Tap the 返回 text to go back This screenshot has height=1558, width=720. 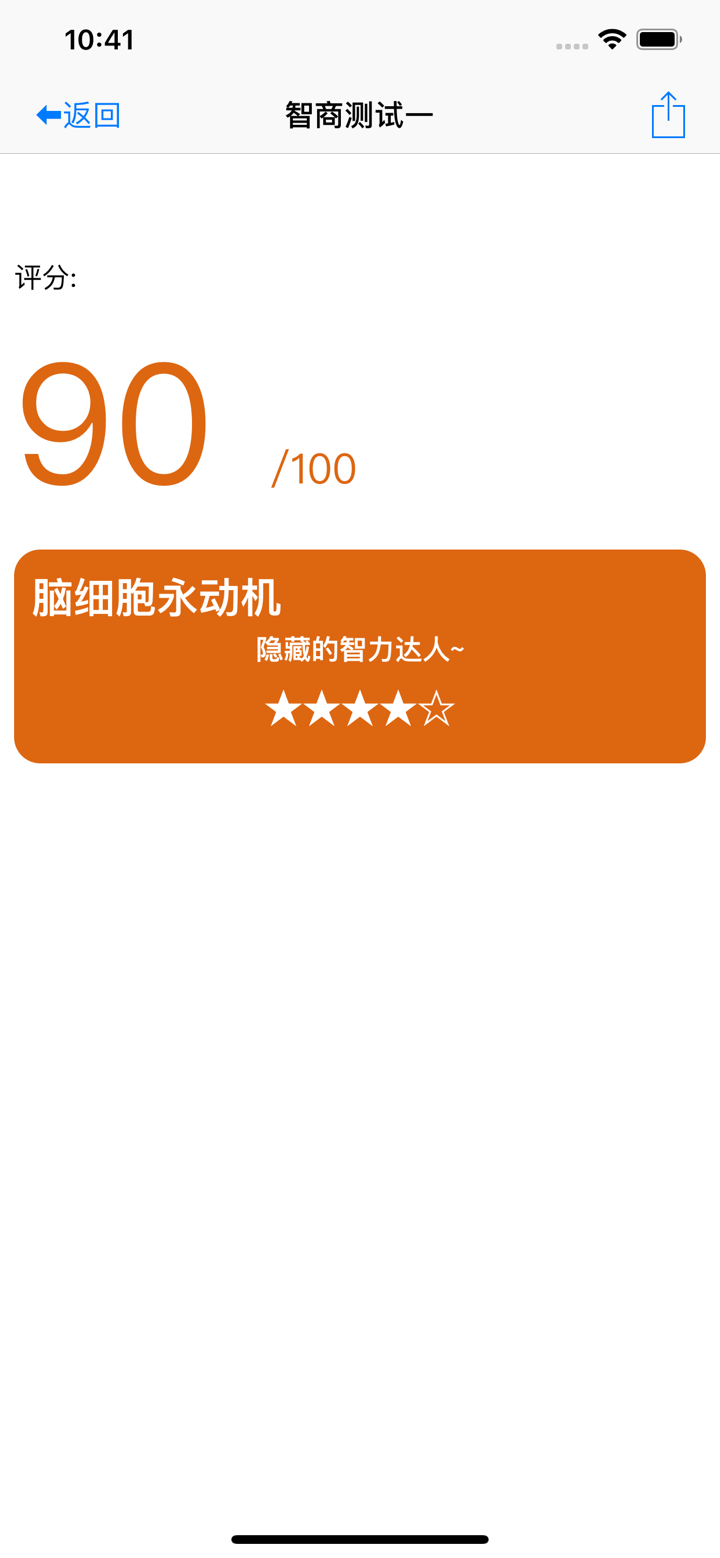[90, 114]
